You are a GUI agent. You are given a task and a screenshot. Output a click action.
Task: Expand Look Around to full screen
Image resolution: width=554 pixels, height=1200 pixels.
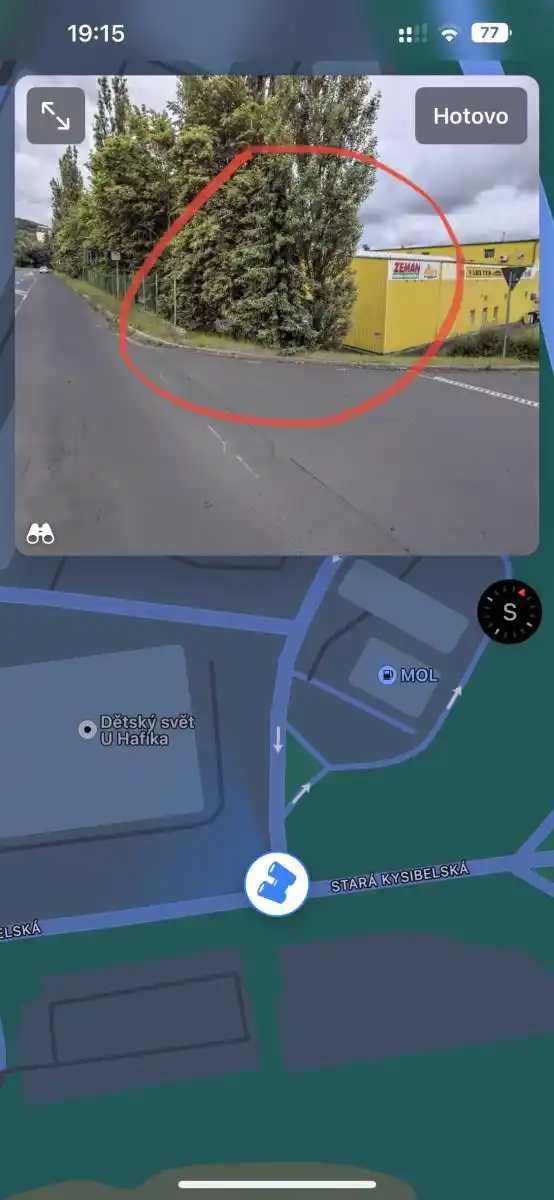56,116
